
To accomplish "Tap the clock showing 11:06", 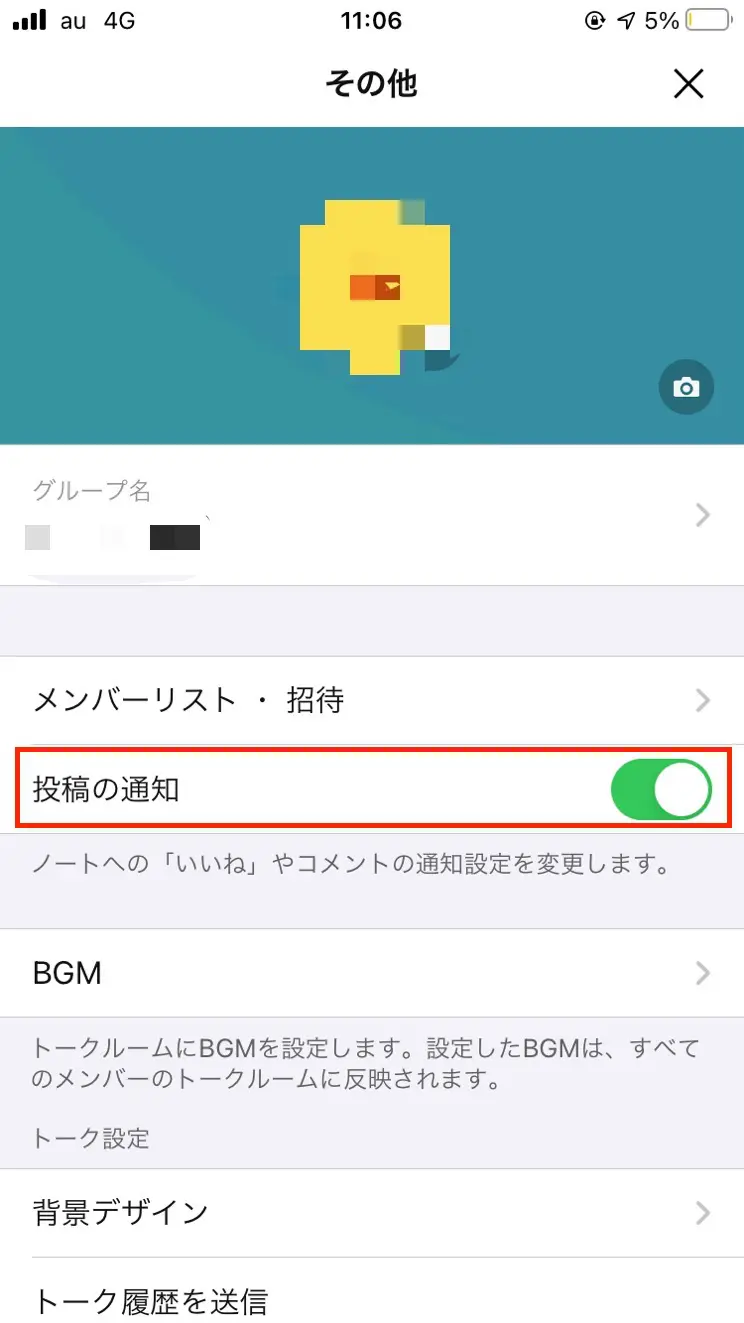I will pos(372,20).
